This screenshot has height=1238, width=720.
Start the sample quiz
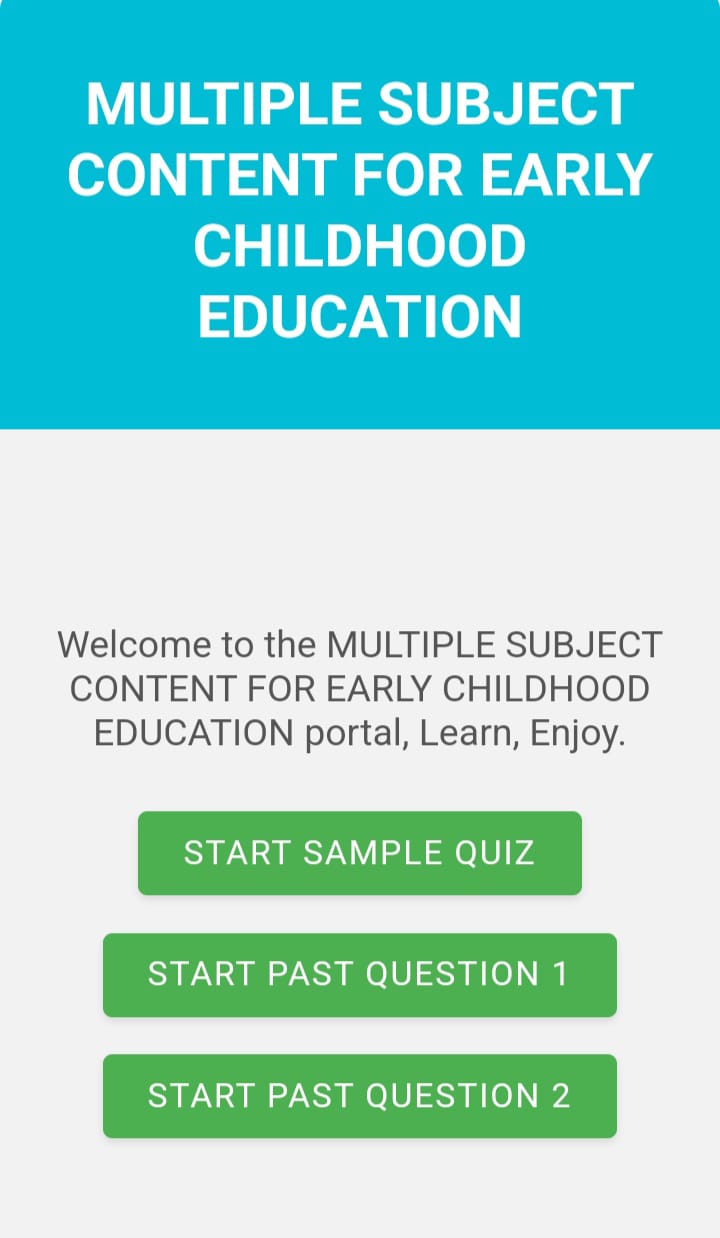point(360,853)
